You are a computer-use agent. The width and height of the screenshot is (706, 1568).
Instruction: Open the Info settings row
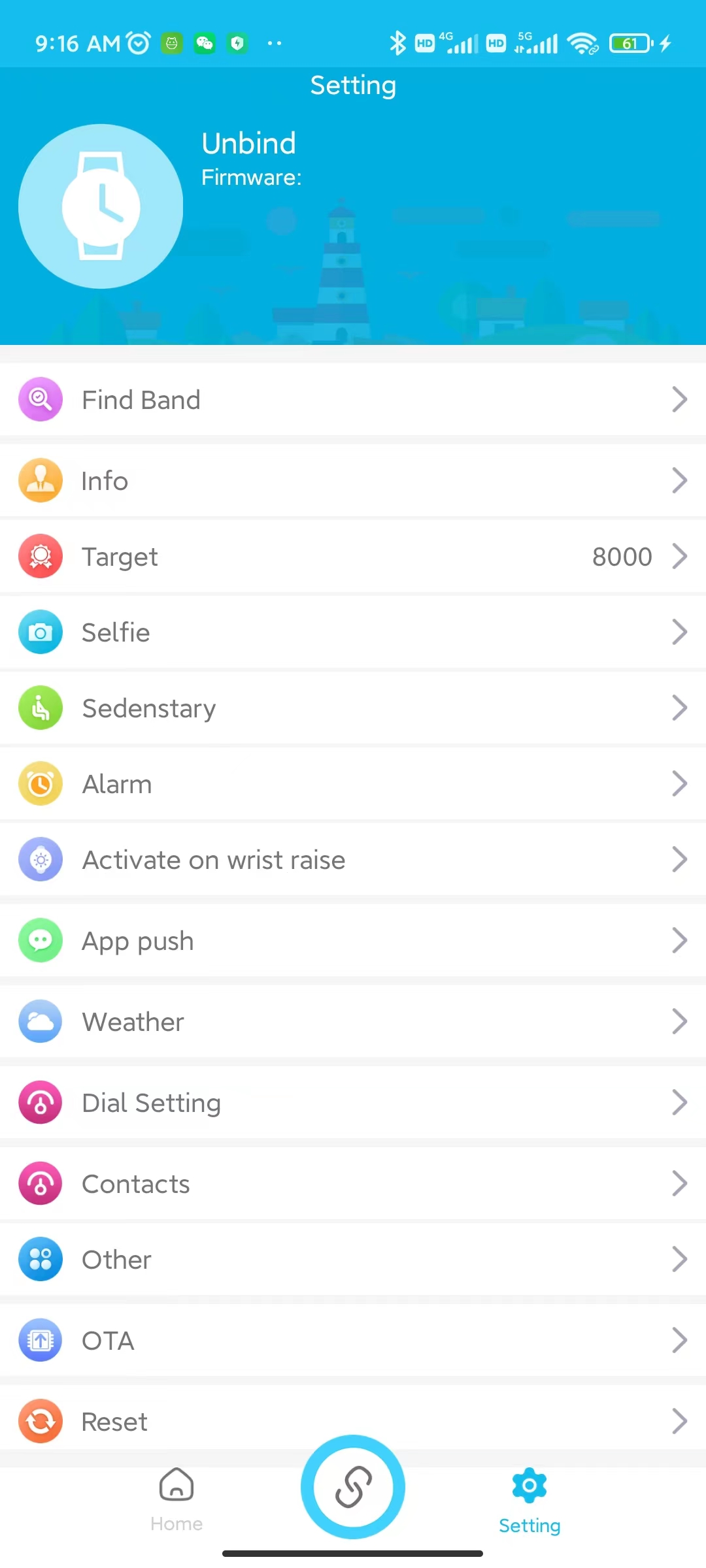coord(353,481)
